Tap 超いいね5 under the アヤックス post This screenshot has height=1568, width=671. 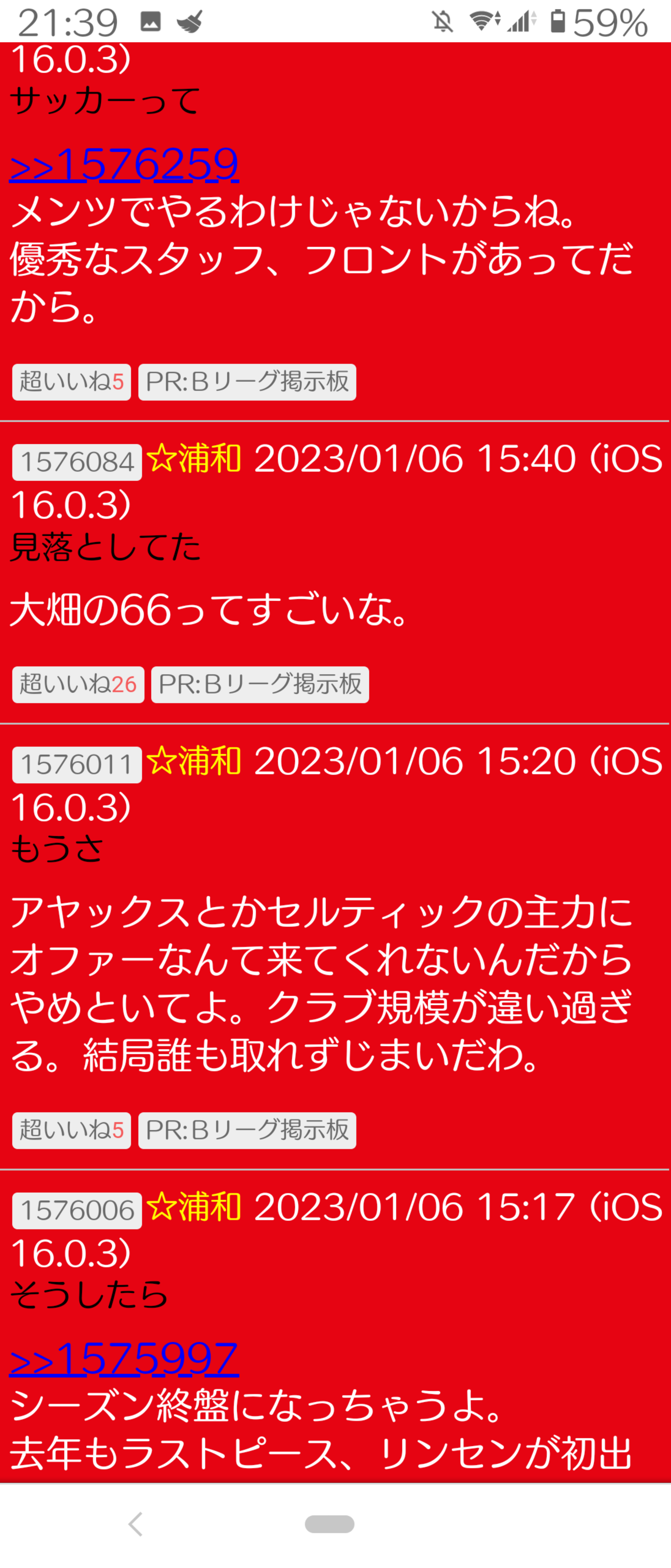point(71,1130)
